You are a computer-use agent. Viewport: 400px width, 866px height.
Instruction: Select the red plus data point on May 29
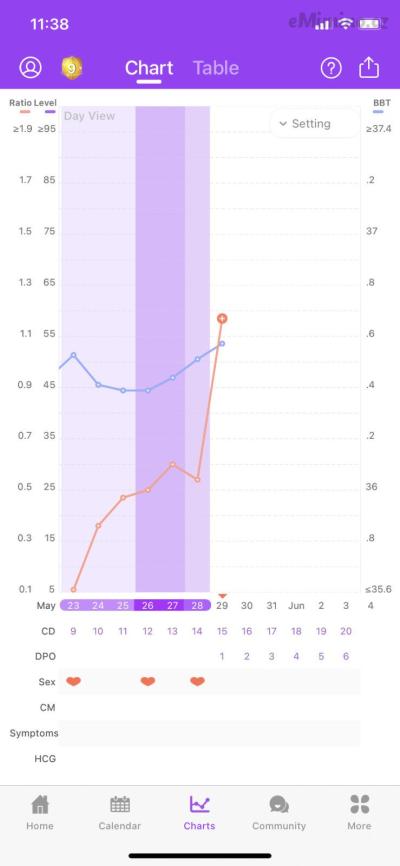point(222,318)
